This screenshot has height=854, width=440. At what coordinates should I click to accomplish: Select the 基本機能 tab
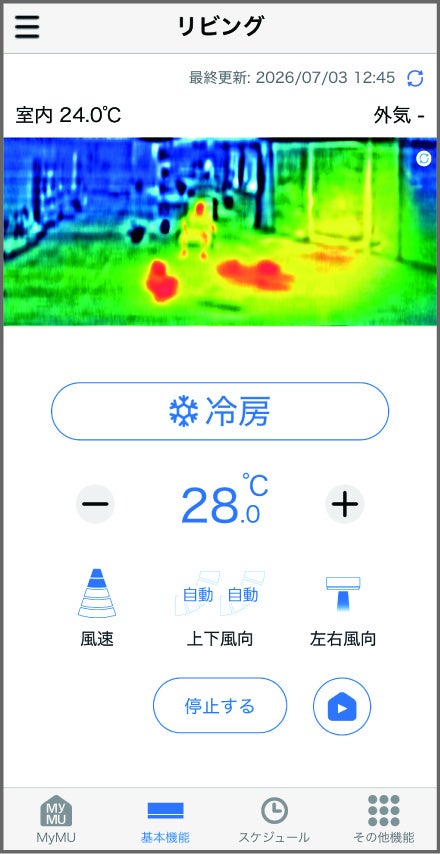click(x=166, y=821)
